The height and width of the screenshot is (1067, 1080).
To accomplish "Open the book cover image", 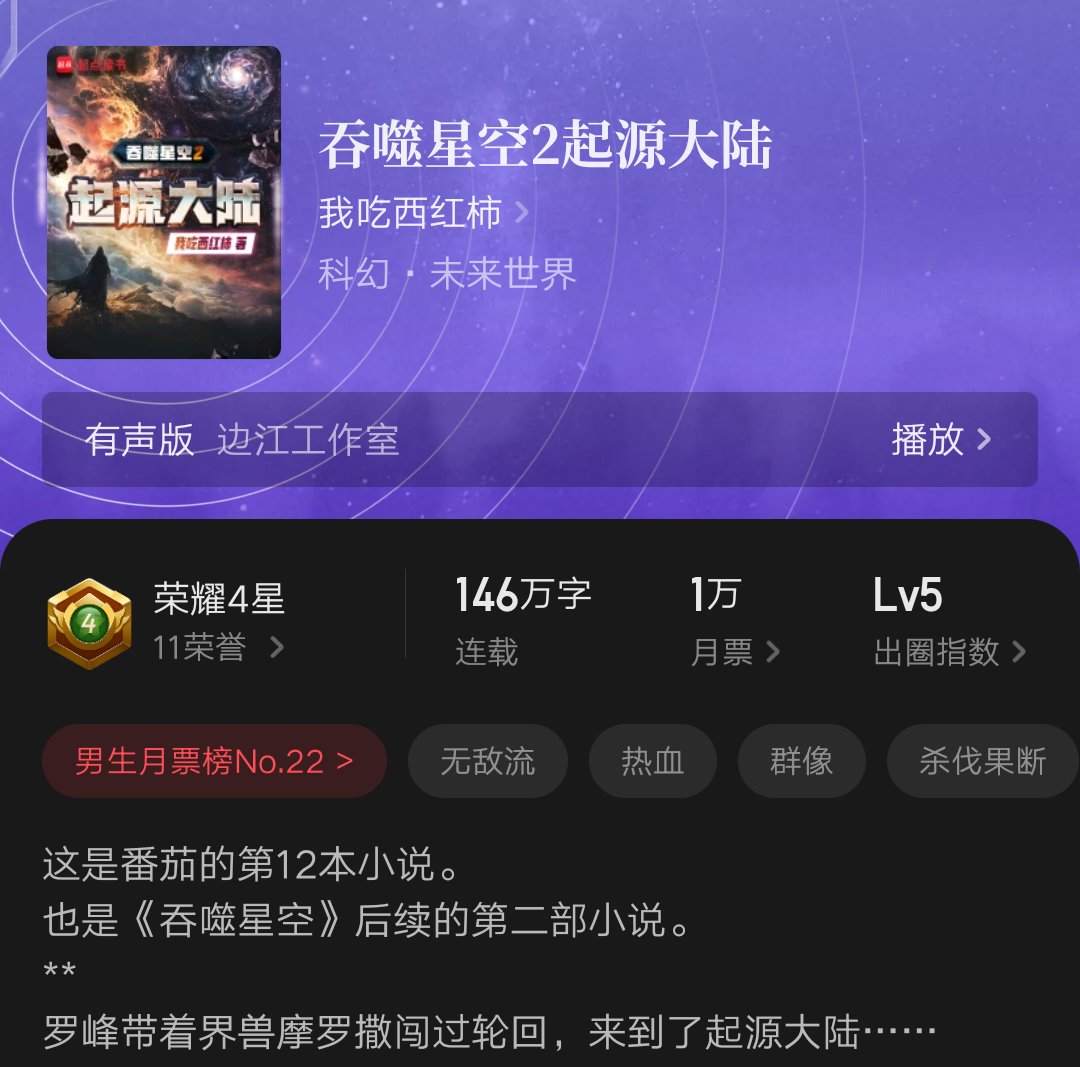I will [164, 202].
